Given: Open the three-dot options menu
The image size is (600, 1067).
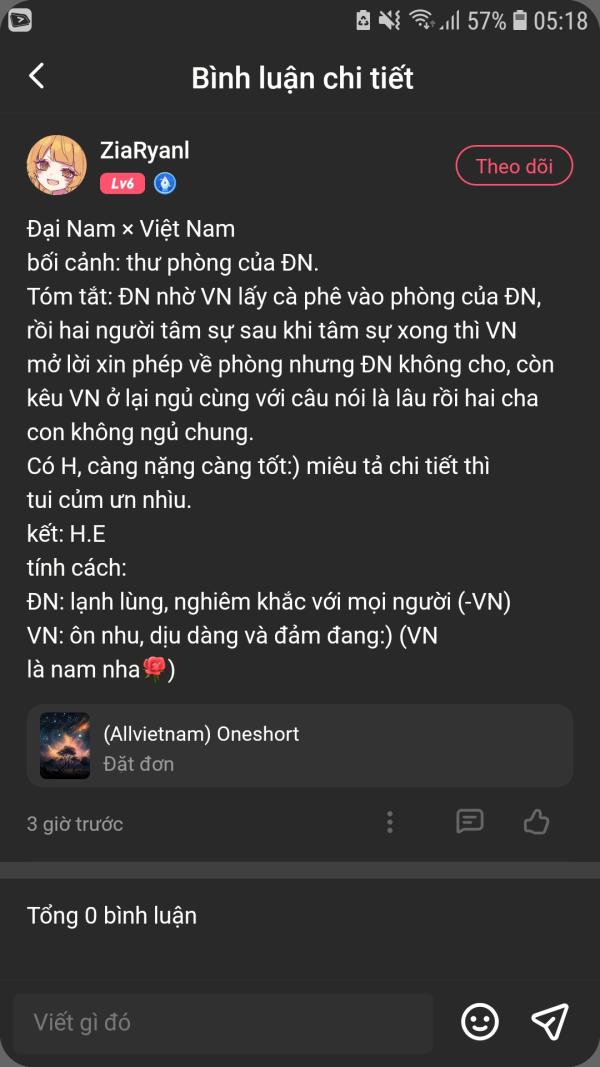Looking at the screenshot, I should click(390, 822).
